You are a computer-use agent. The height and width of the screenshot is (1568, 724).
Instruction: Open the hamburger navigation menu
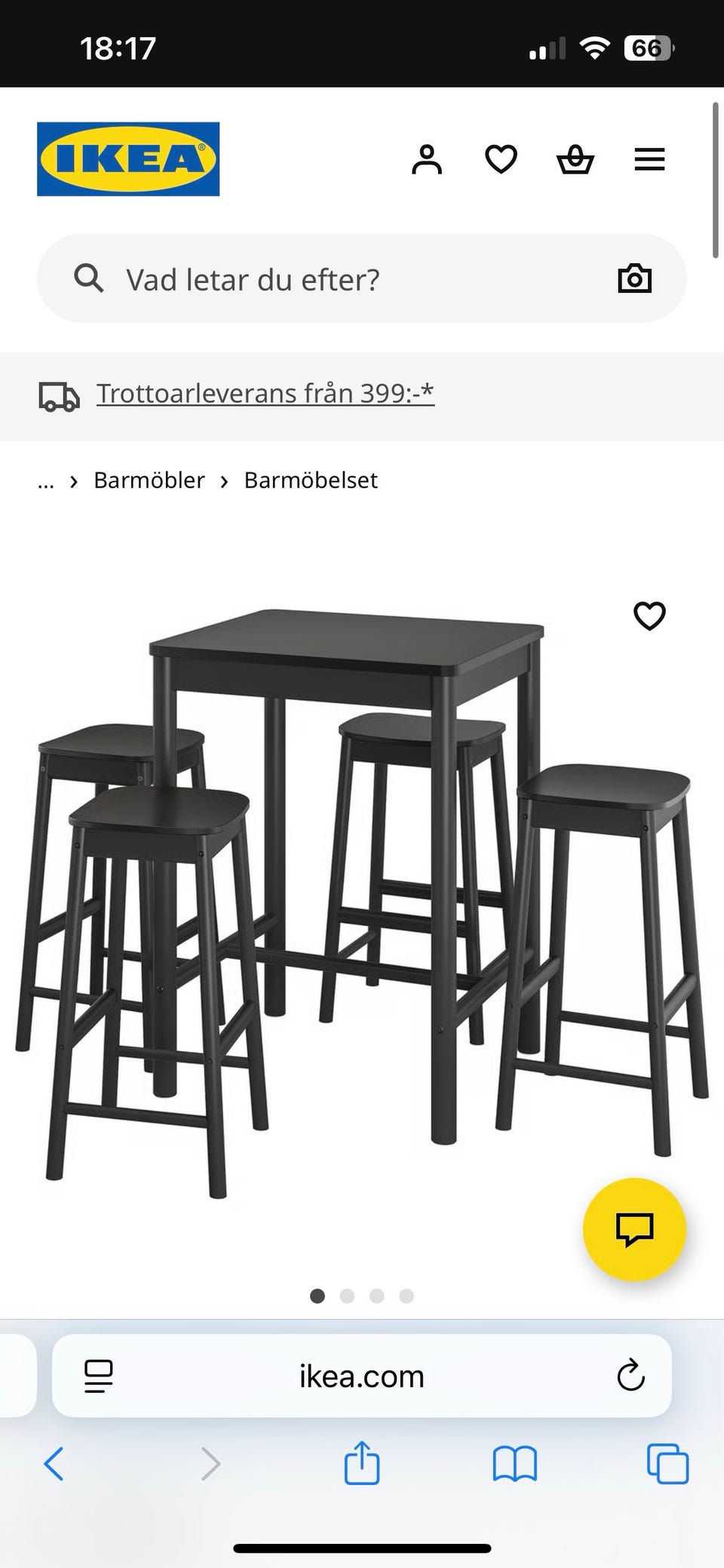648,158
